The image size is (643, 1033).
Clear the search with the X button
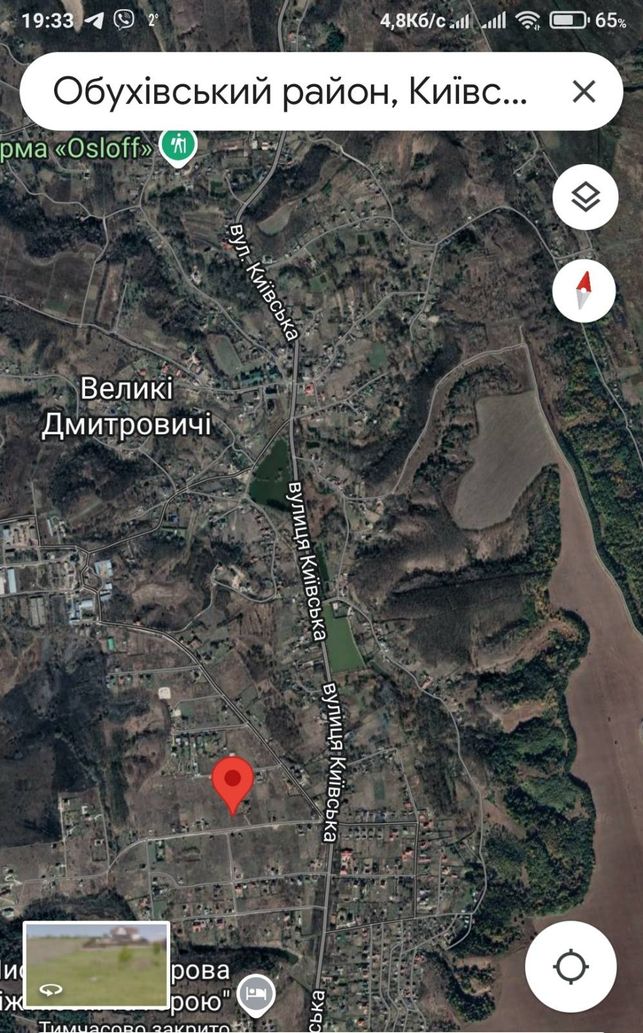coord(584,92)
